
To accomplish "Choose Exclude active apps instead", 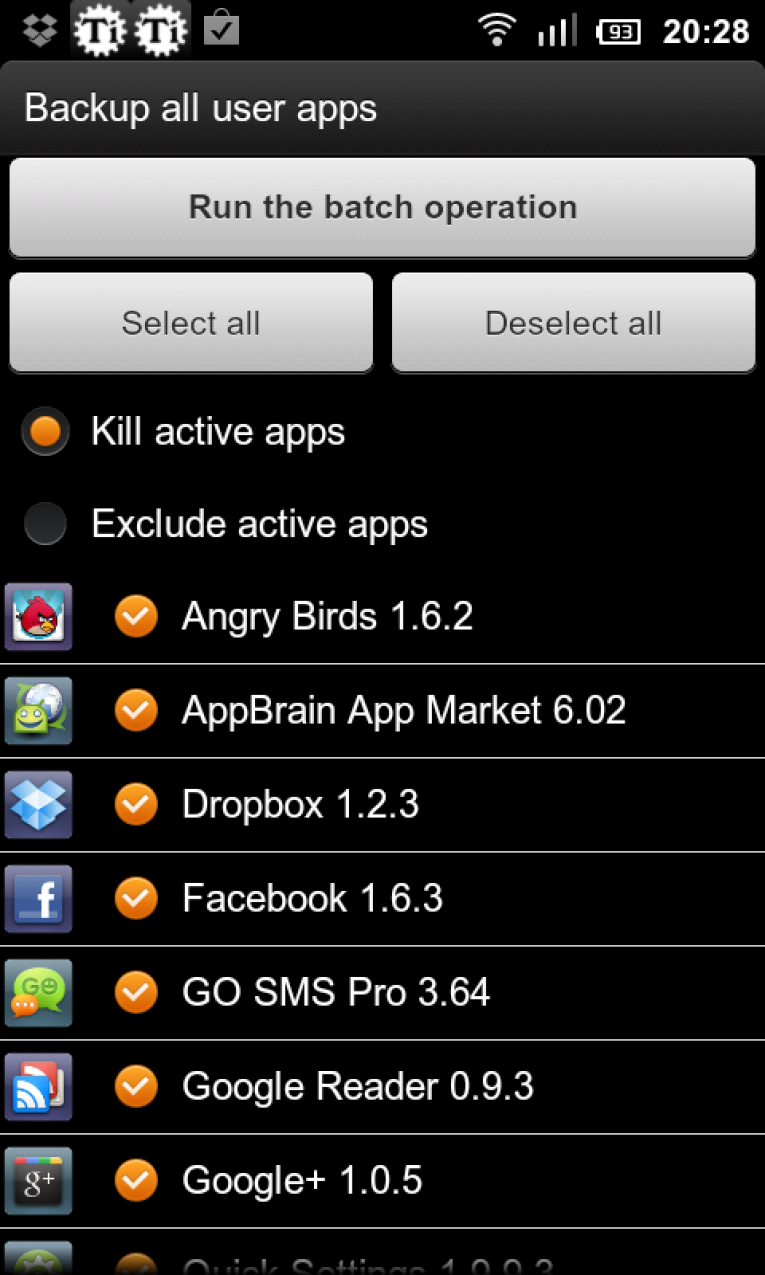I will [44, 523].
